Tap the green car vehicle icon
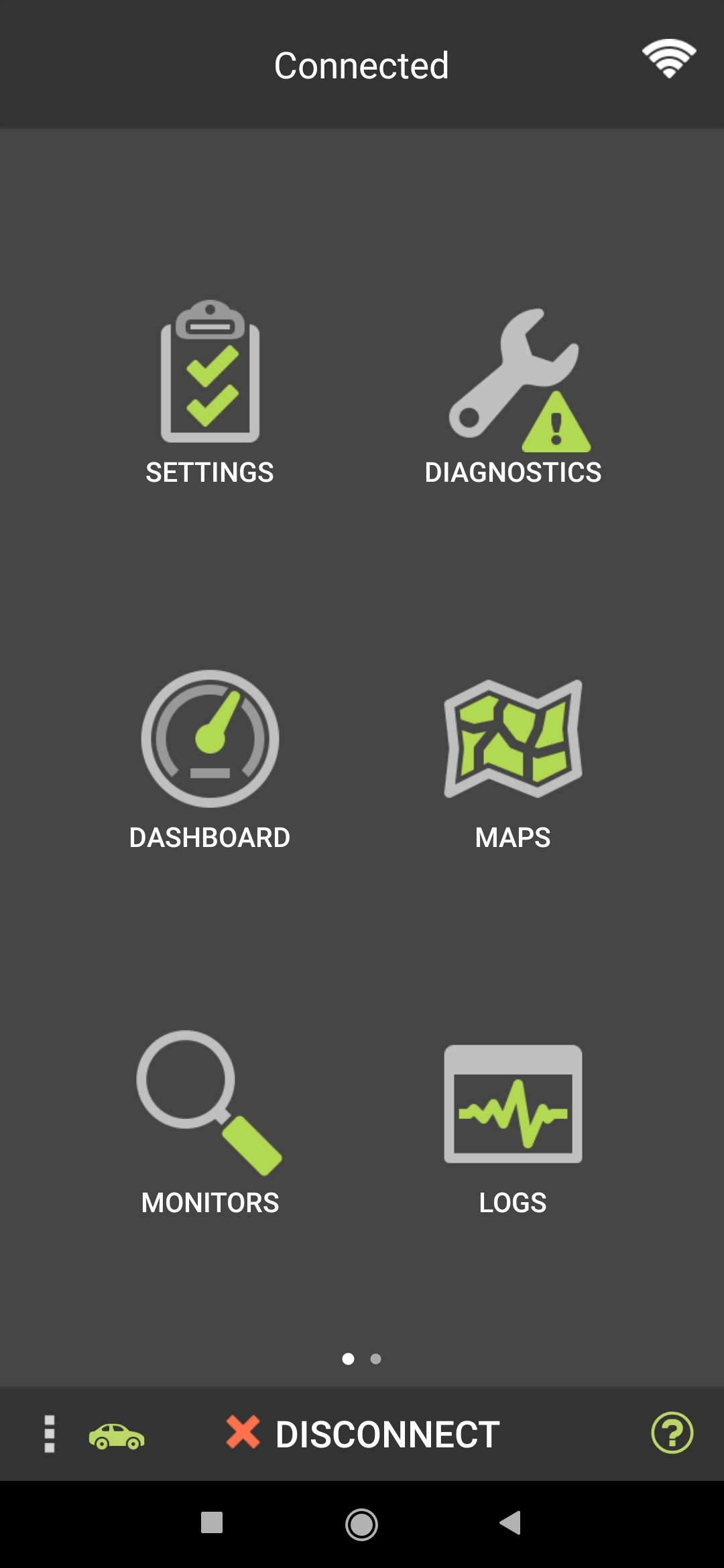The image size is (724, 1568). click(x=117, y=1436)
